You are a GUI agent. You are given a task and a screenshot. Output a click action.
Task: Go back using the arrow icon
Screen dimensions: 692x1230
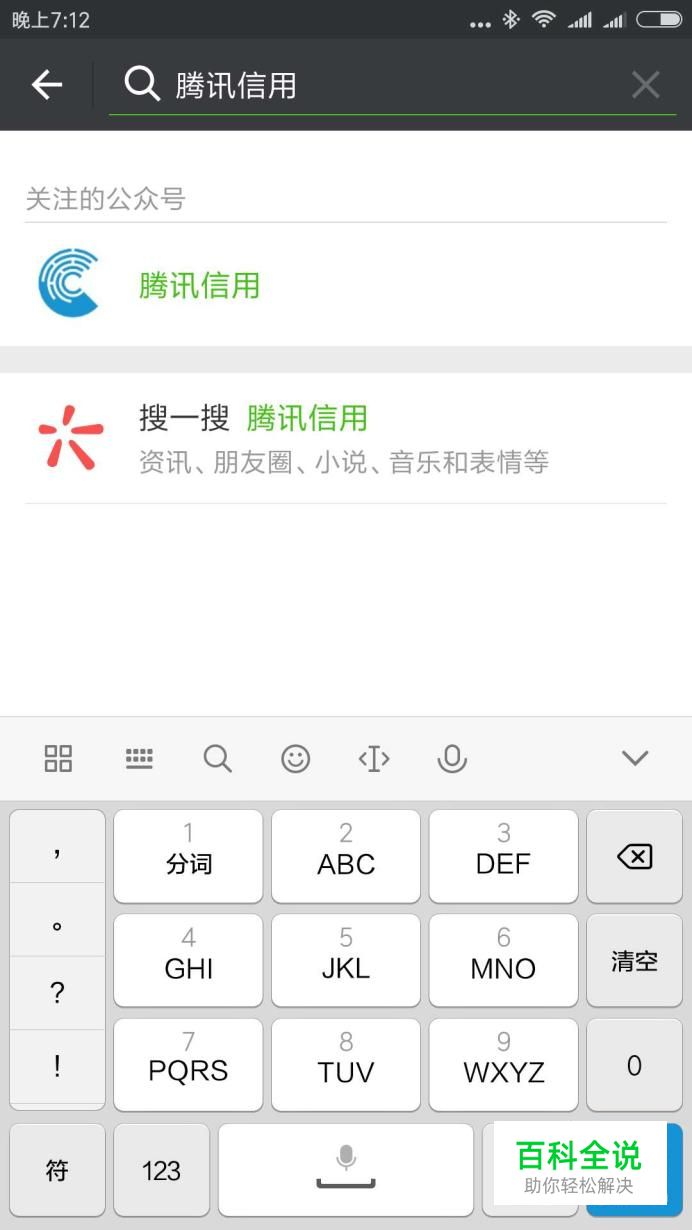(47, 85)
